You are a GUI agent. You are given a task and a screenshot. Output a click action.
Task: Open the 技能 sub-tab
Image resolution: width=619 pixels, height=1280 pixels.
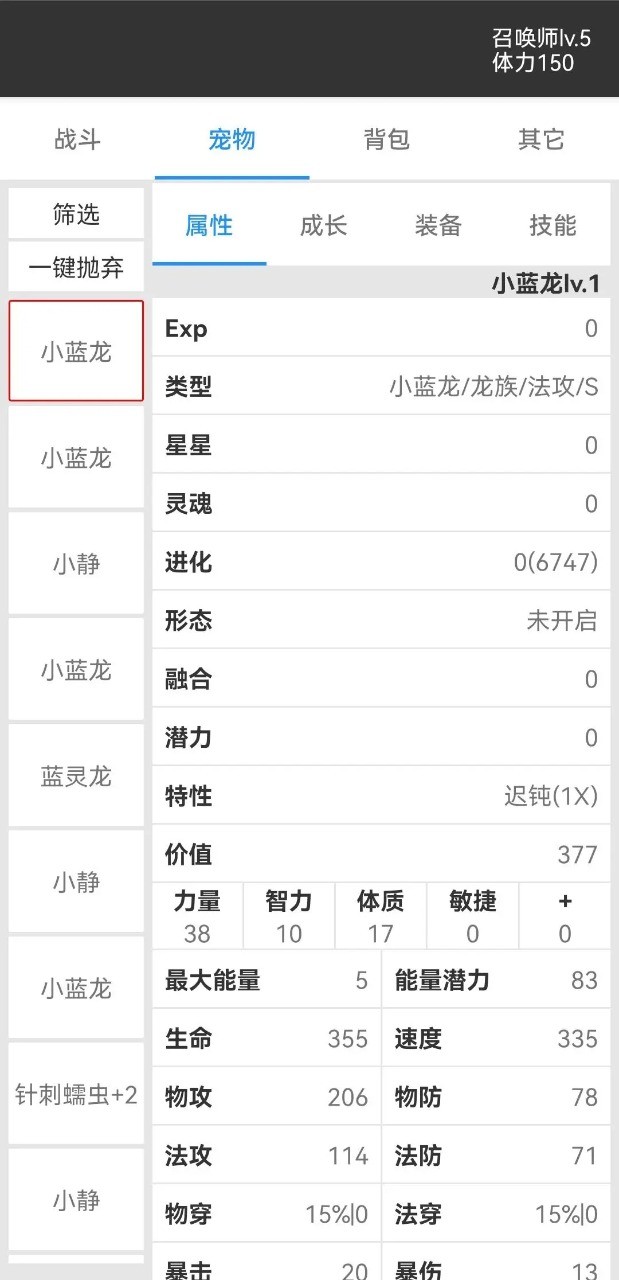(552, 226)
